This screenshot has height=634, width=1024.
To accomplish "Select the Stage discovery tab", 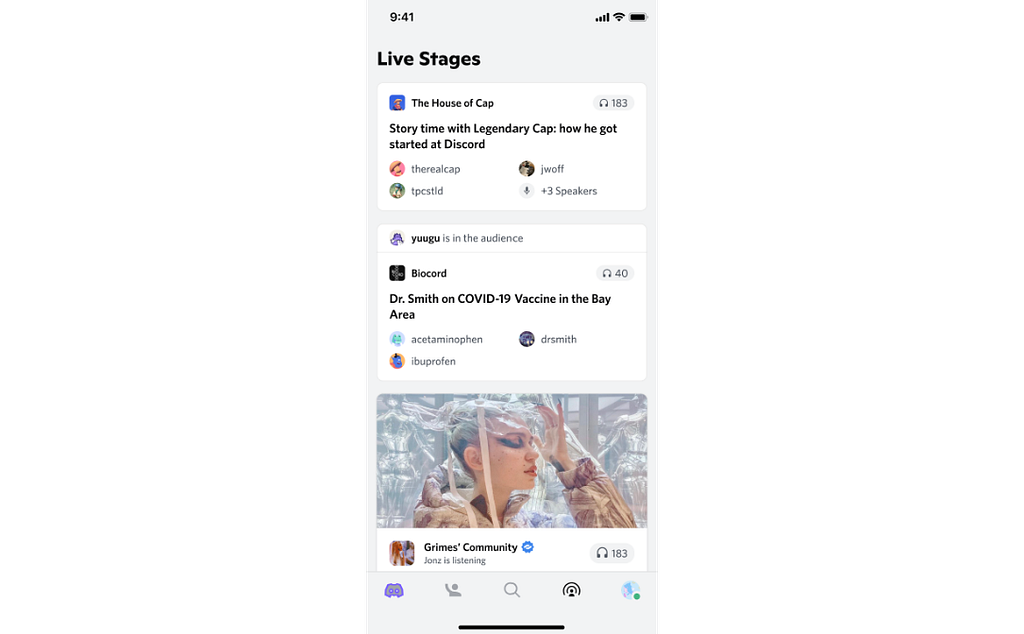I will pos(571,590).
